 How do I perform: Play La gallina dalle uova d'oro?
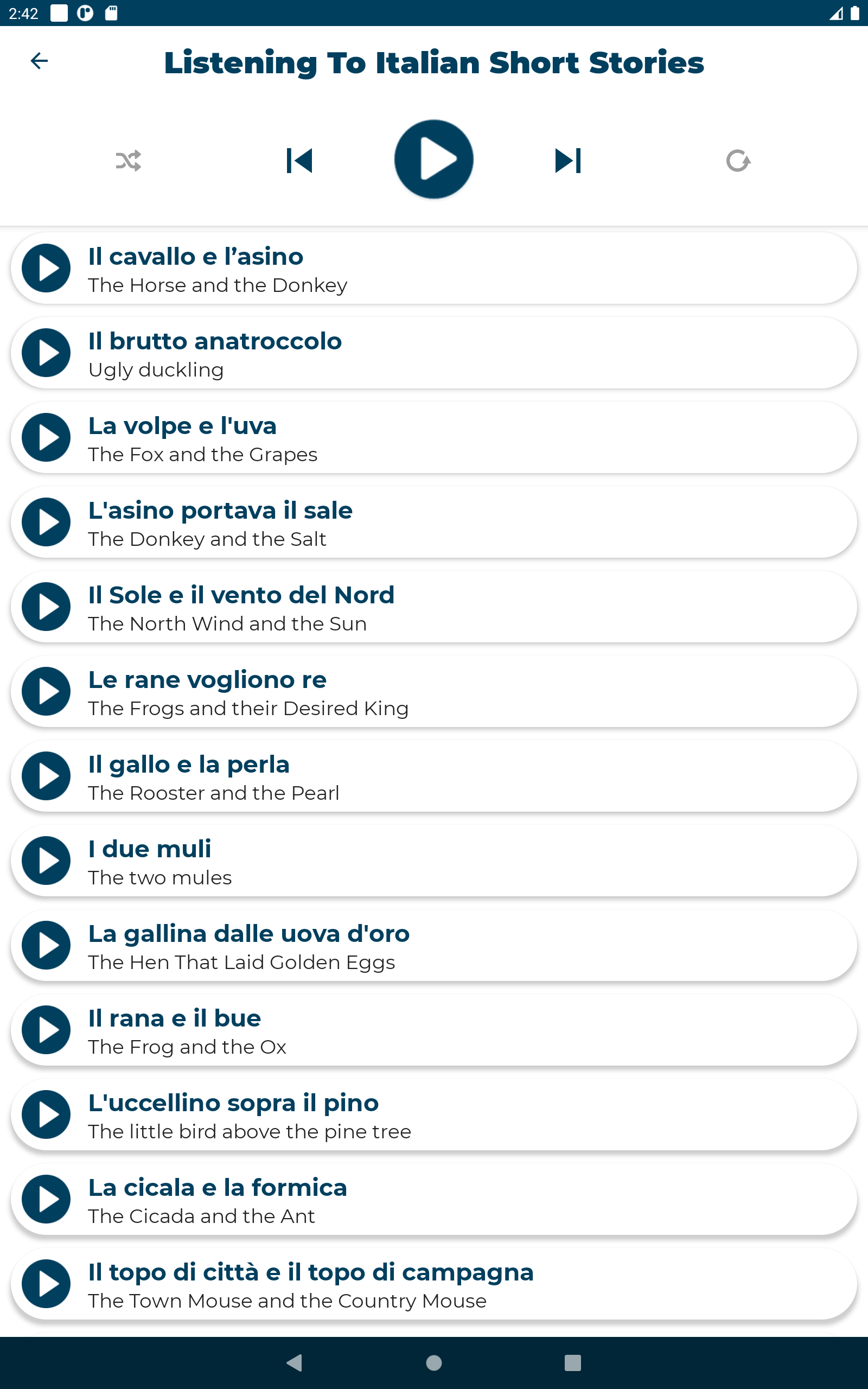click(x=46, y=945)
